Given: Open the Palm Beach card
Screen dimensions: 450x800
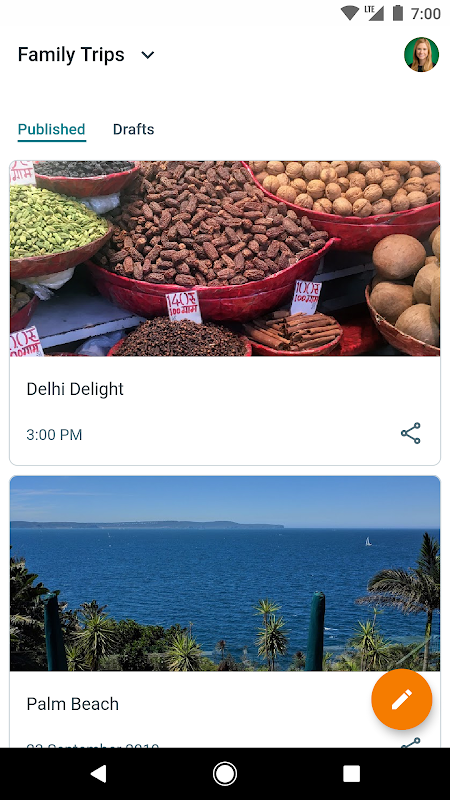Looking at the screenshot, I should (224, 612).
